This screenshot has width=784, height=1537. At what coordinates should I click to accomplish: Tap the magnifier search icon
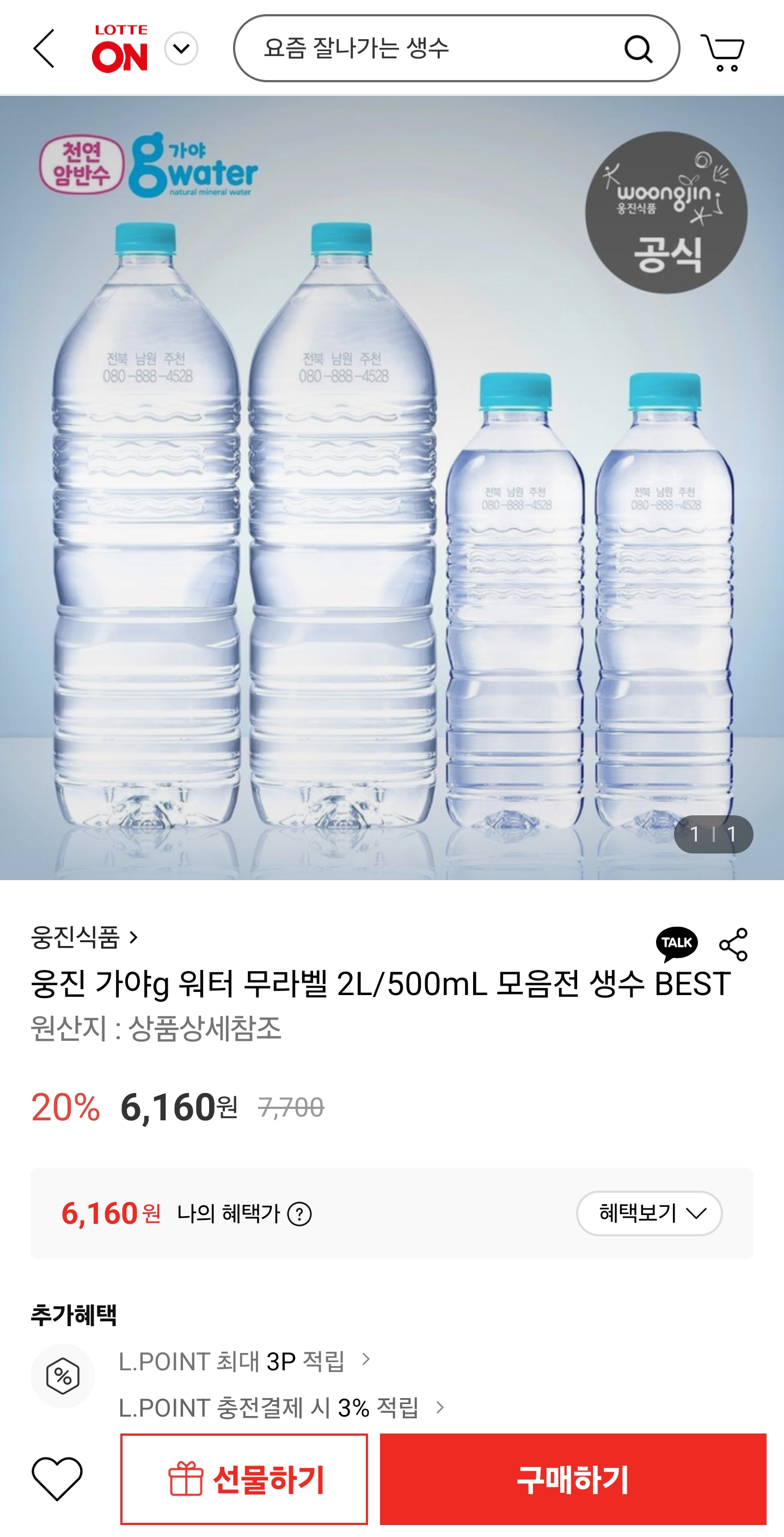(638, 49)
